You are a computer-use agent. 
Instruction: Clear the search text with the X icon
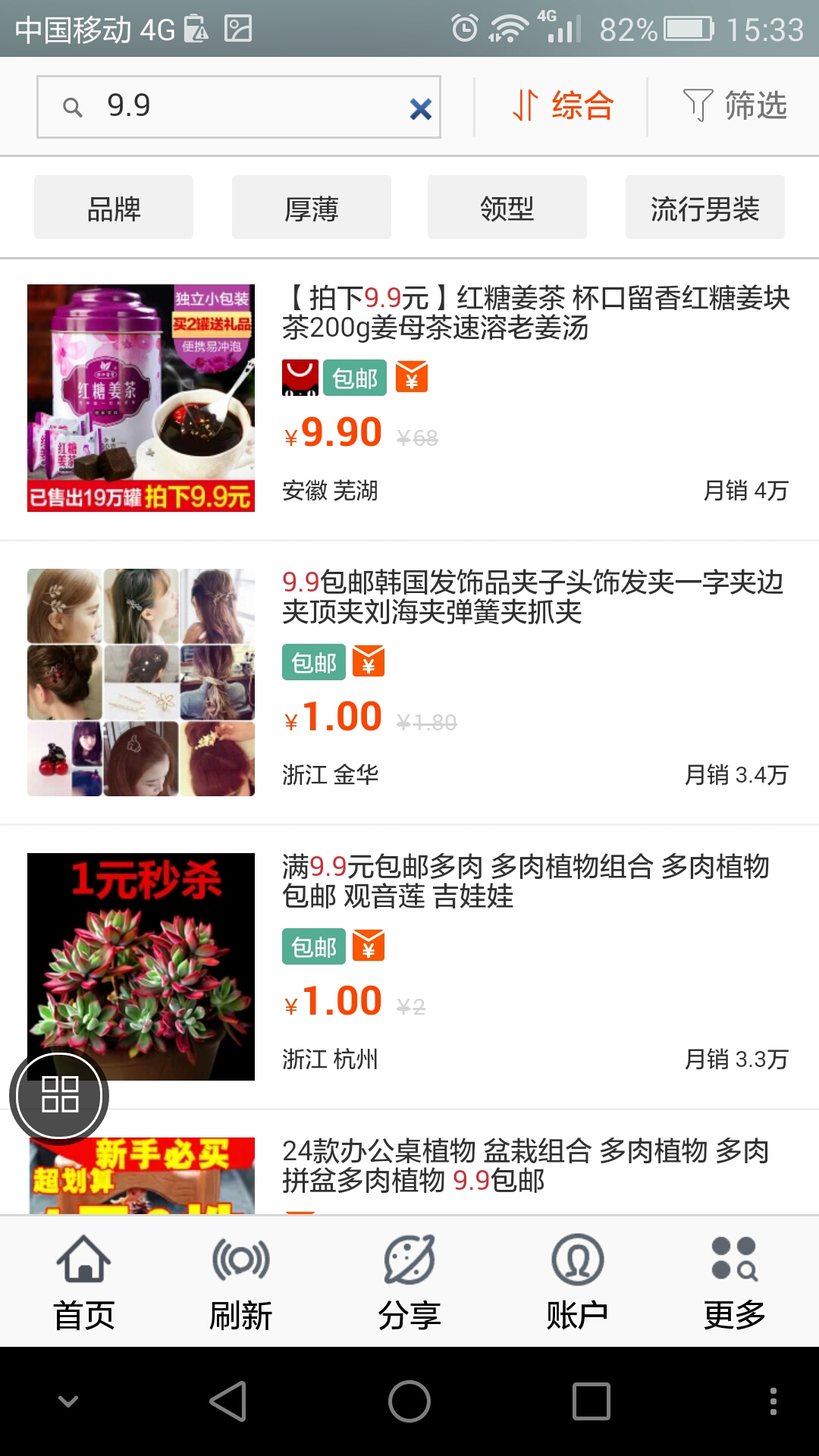420,108
